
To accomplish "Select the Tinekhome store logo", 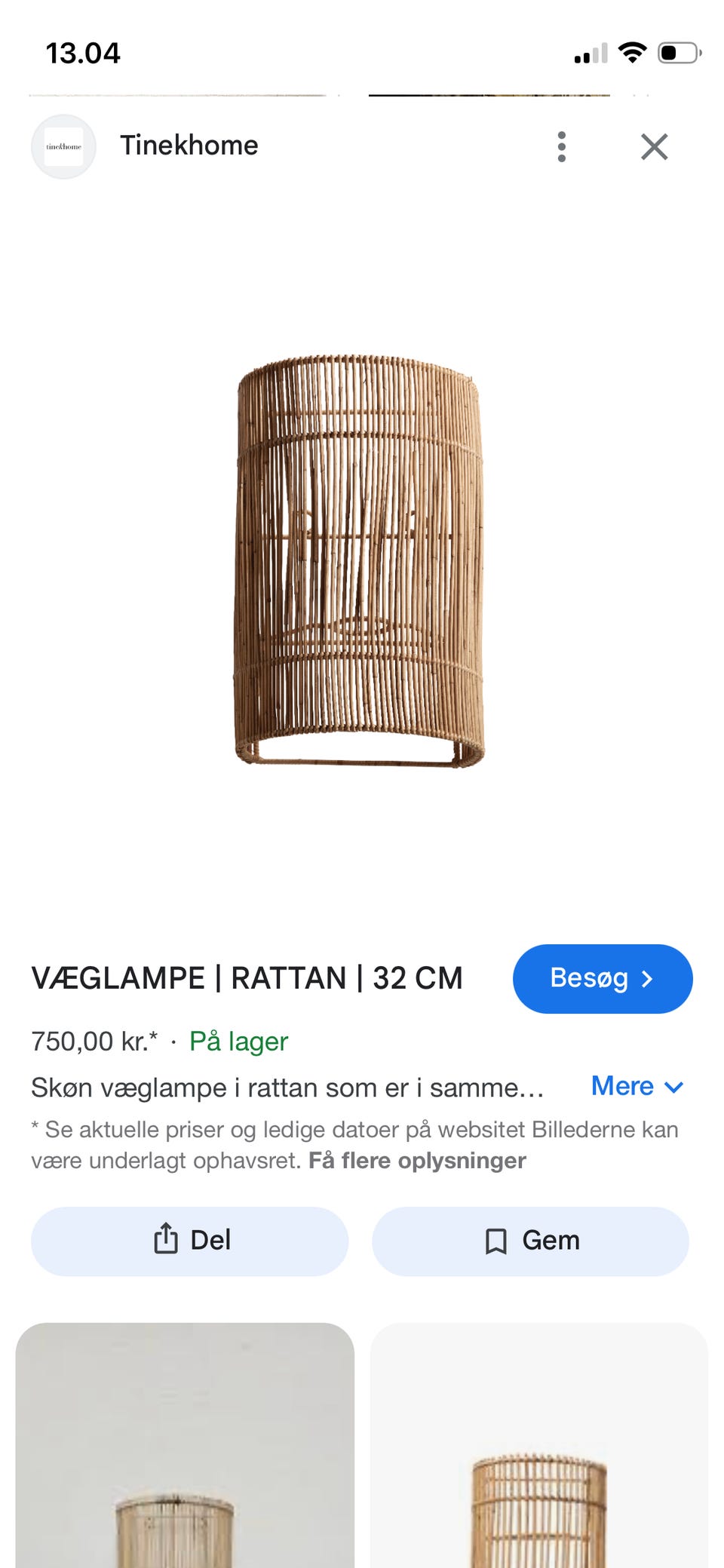I will 63,146.
